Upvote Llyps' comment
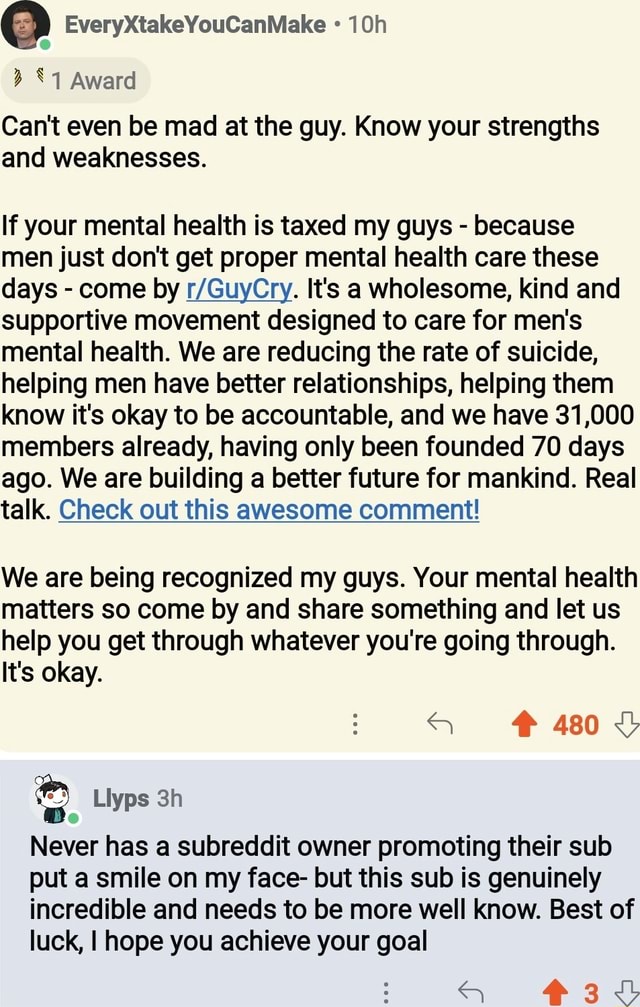The height and width of the screenshot is (1007, 640). point(558,991)
